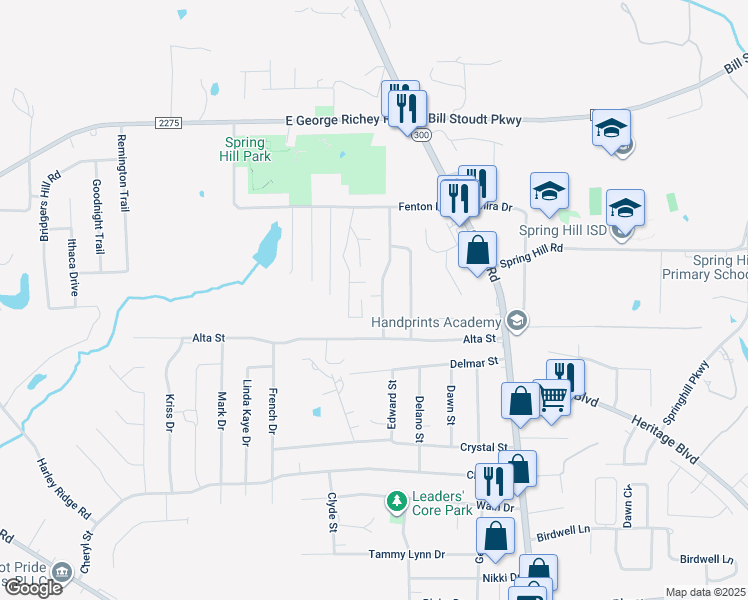Select the shopping cart marker on the map
The height and width of the screenshot is (600, 748).
pyautogui.click(x=553, y=399)
